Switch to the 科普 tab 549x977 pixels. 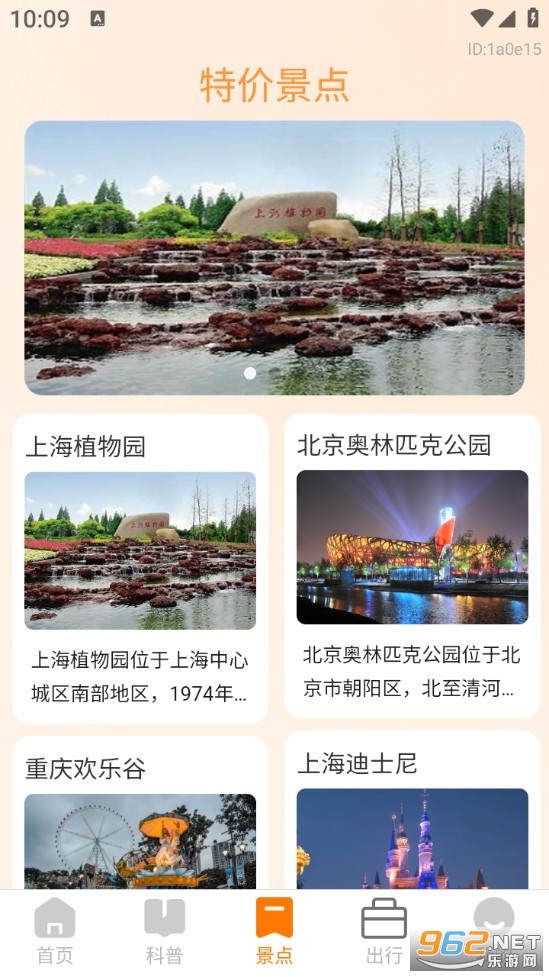[165, 932]
